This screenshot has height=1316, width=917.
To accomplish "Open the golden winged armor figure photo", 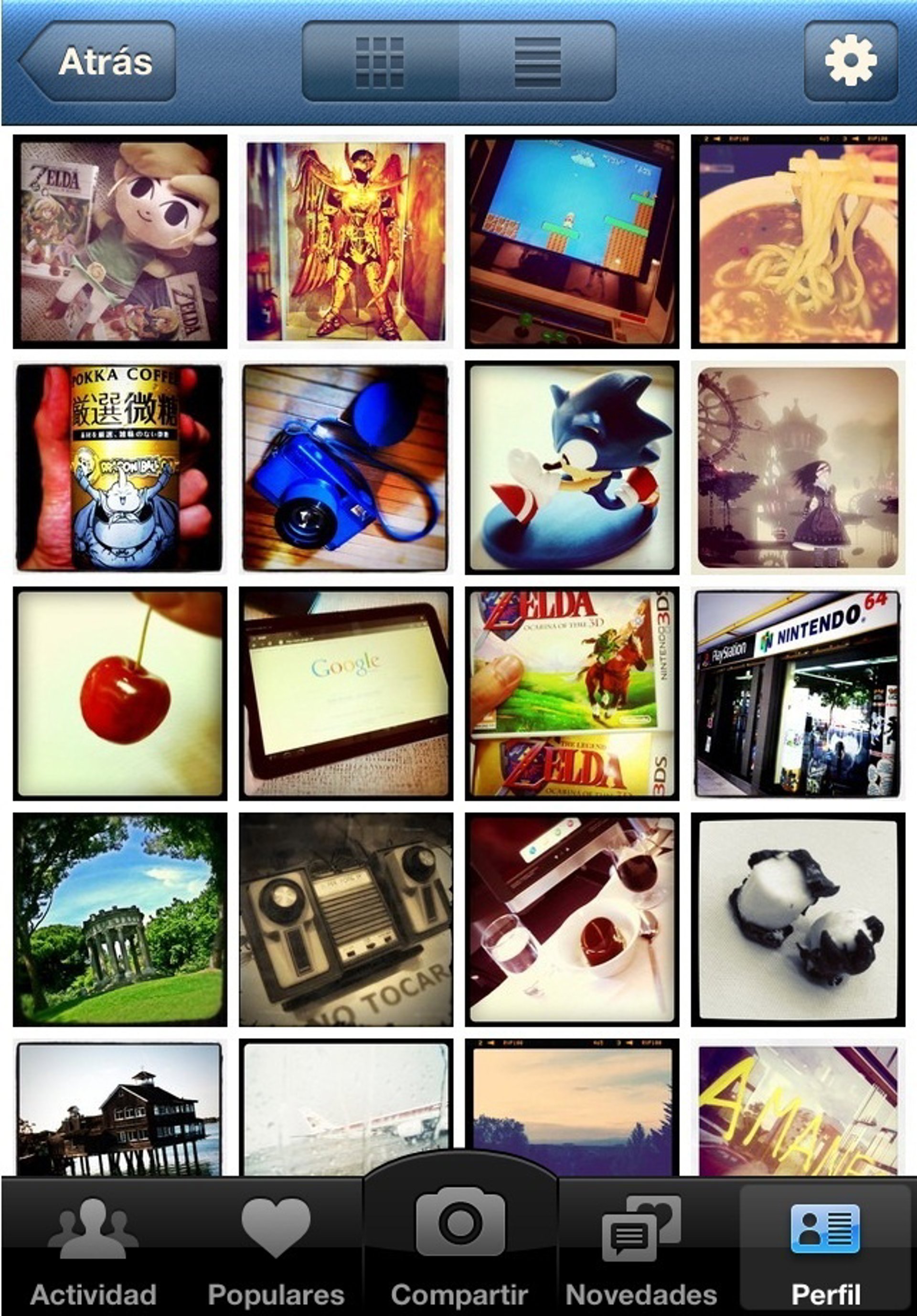I will (x=346, y=241).
